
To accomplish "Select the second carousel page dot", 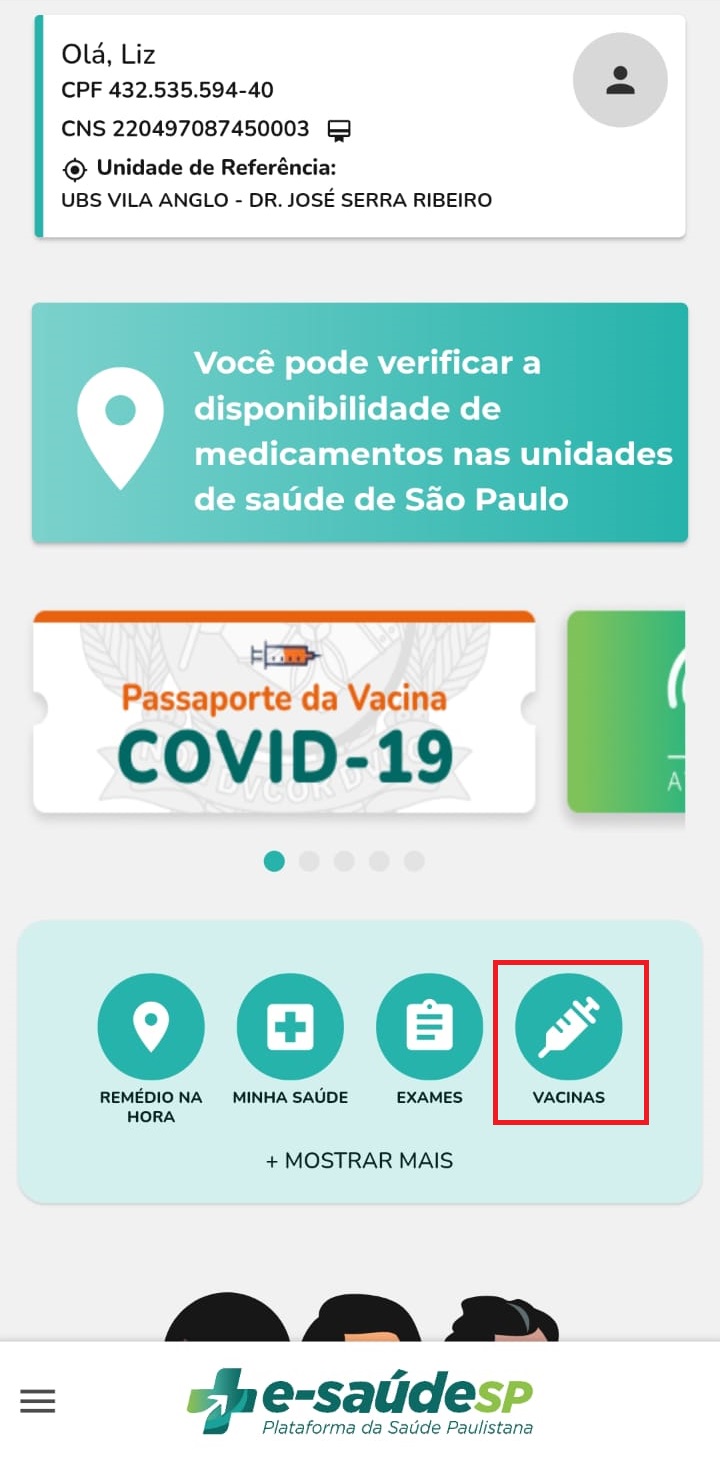I will tap(309, 861).
